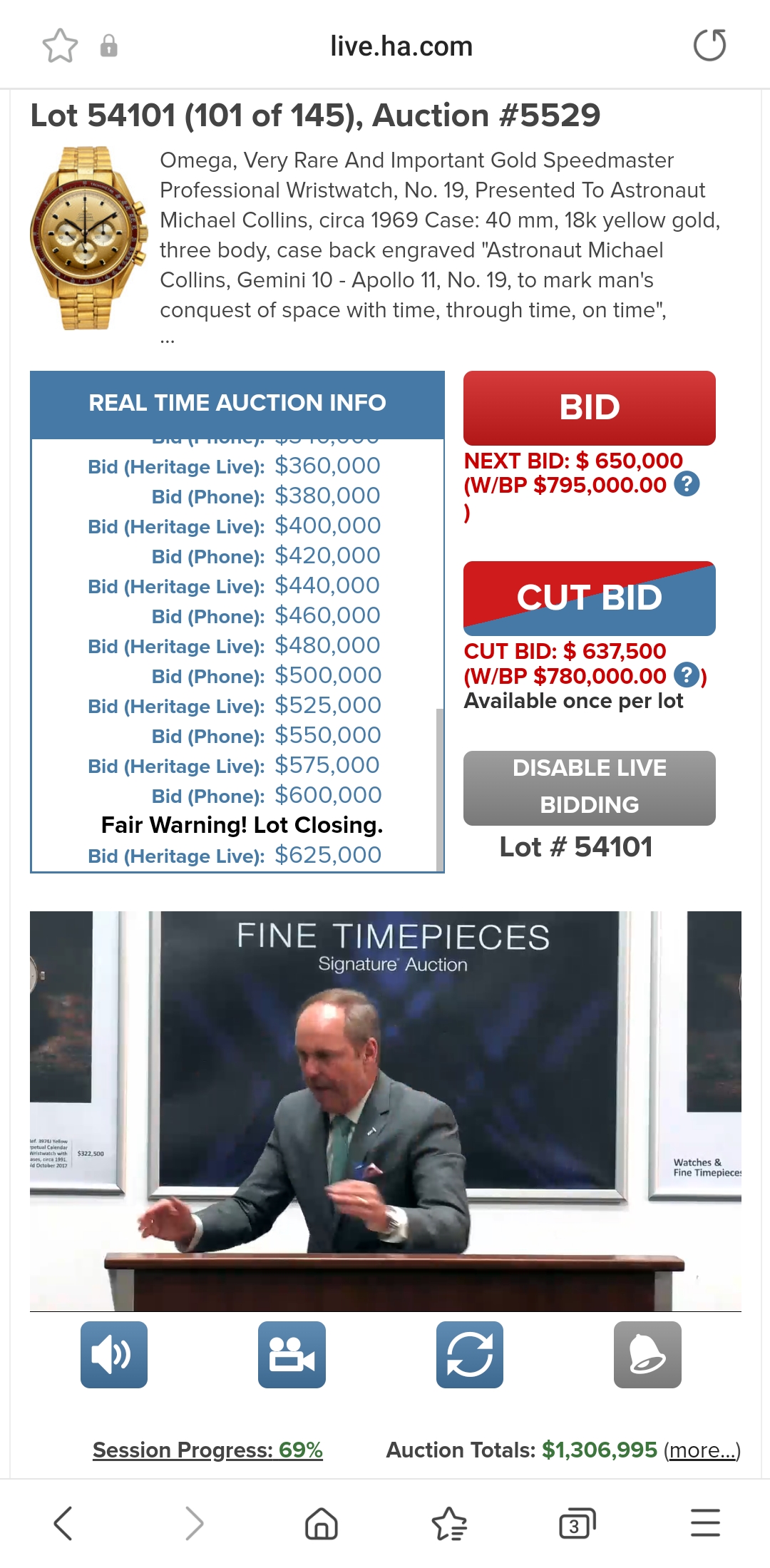Place a bid with the red BID button

click(x=589, y=408)
